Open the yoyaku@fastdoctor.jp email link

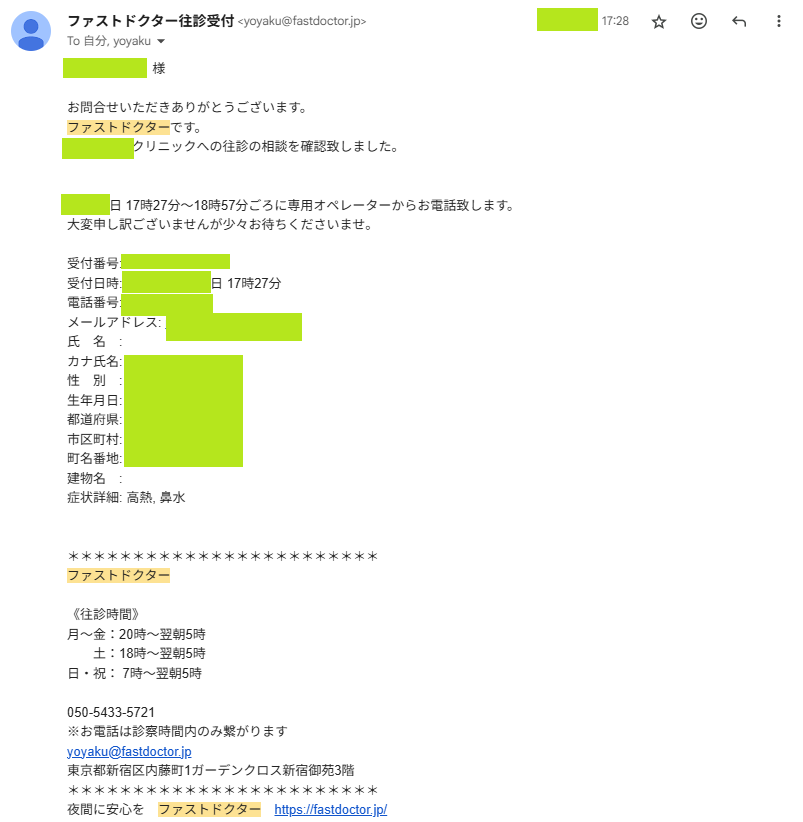(129, 751)
